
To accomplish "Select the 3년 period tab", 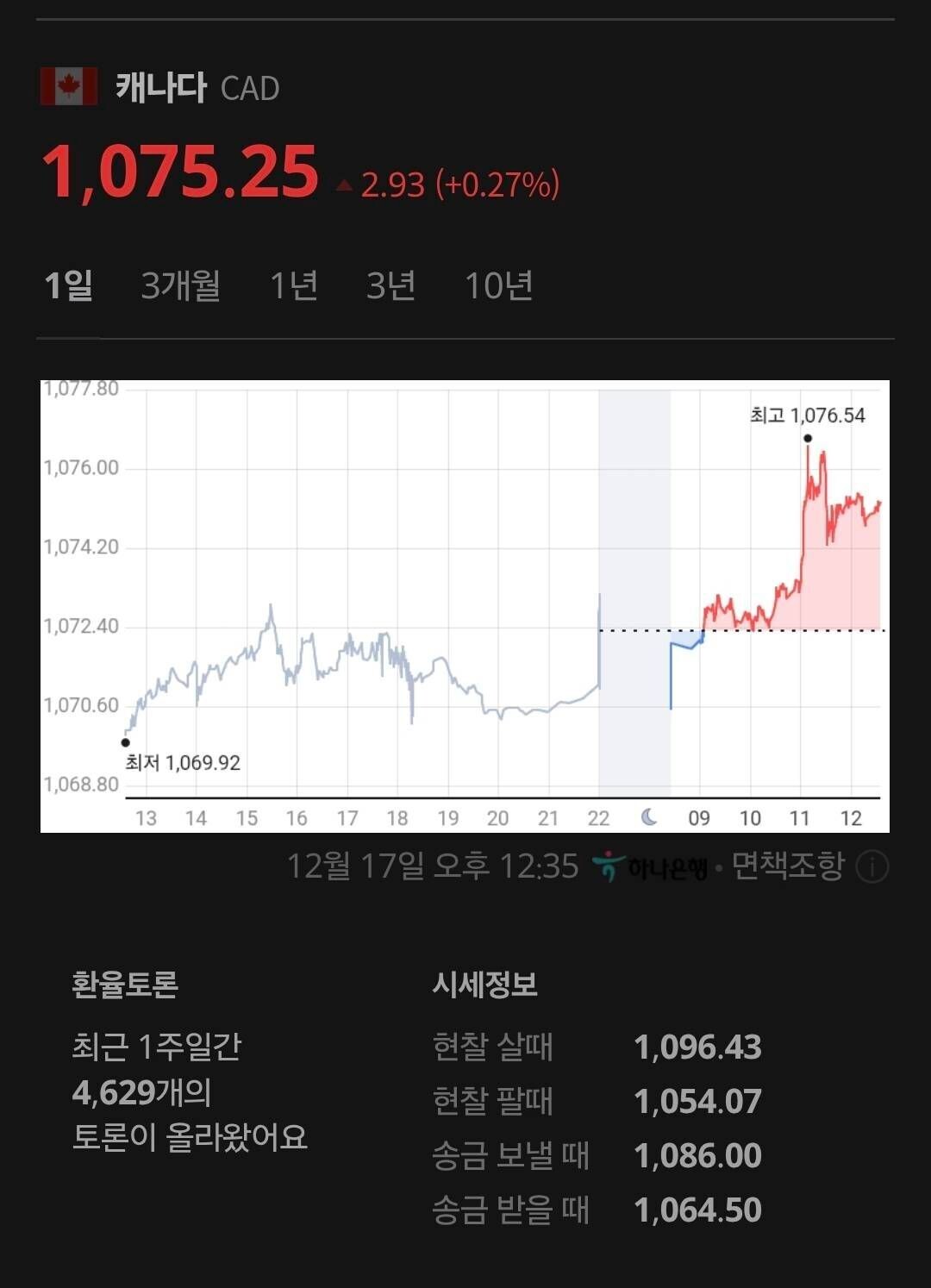I will click(391, 285).
